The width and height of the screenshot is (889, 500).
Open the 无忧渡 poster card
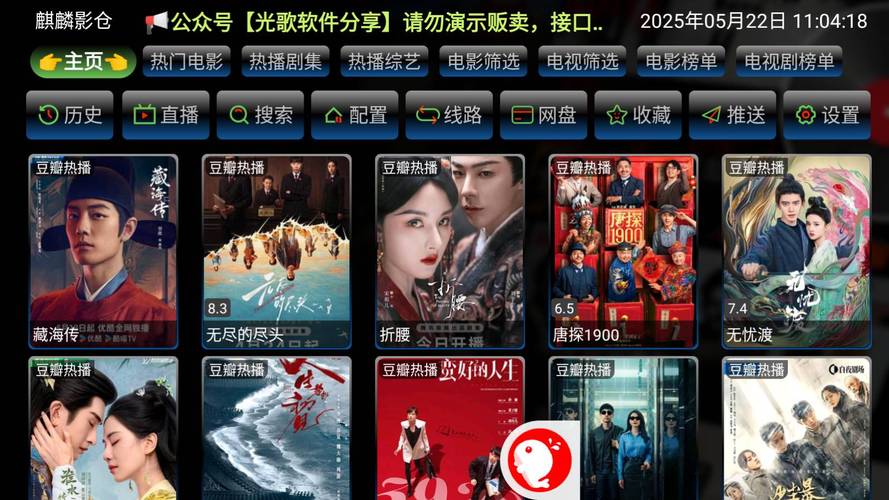click(796, 250)
